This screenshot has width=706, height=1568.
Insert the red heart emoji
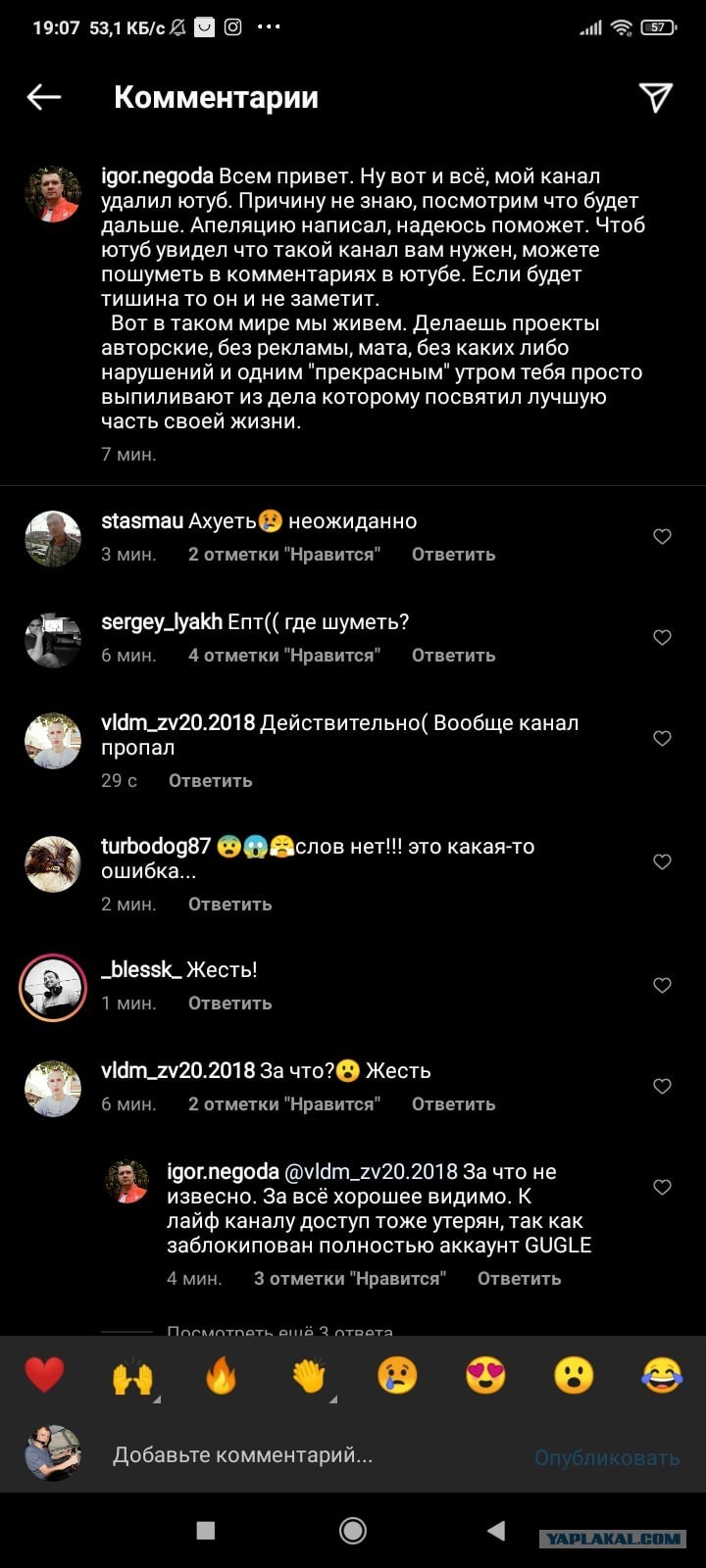click(x=44, y=1376)
